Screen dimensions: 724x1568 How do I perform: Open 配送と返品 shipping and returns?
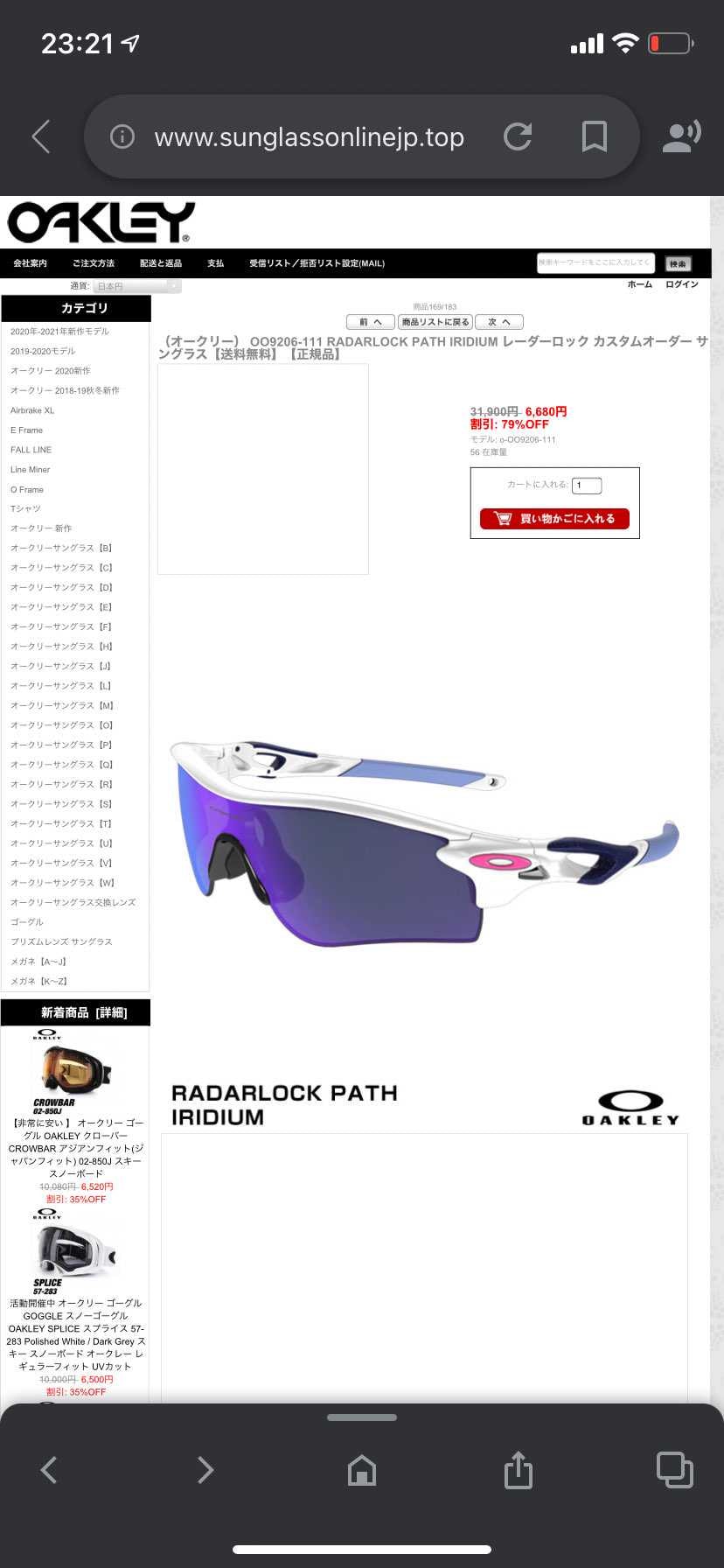click(161, 263)
